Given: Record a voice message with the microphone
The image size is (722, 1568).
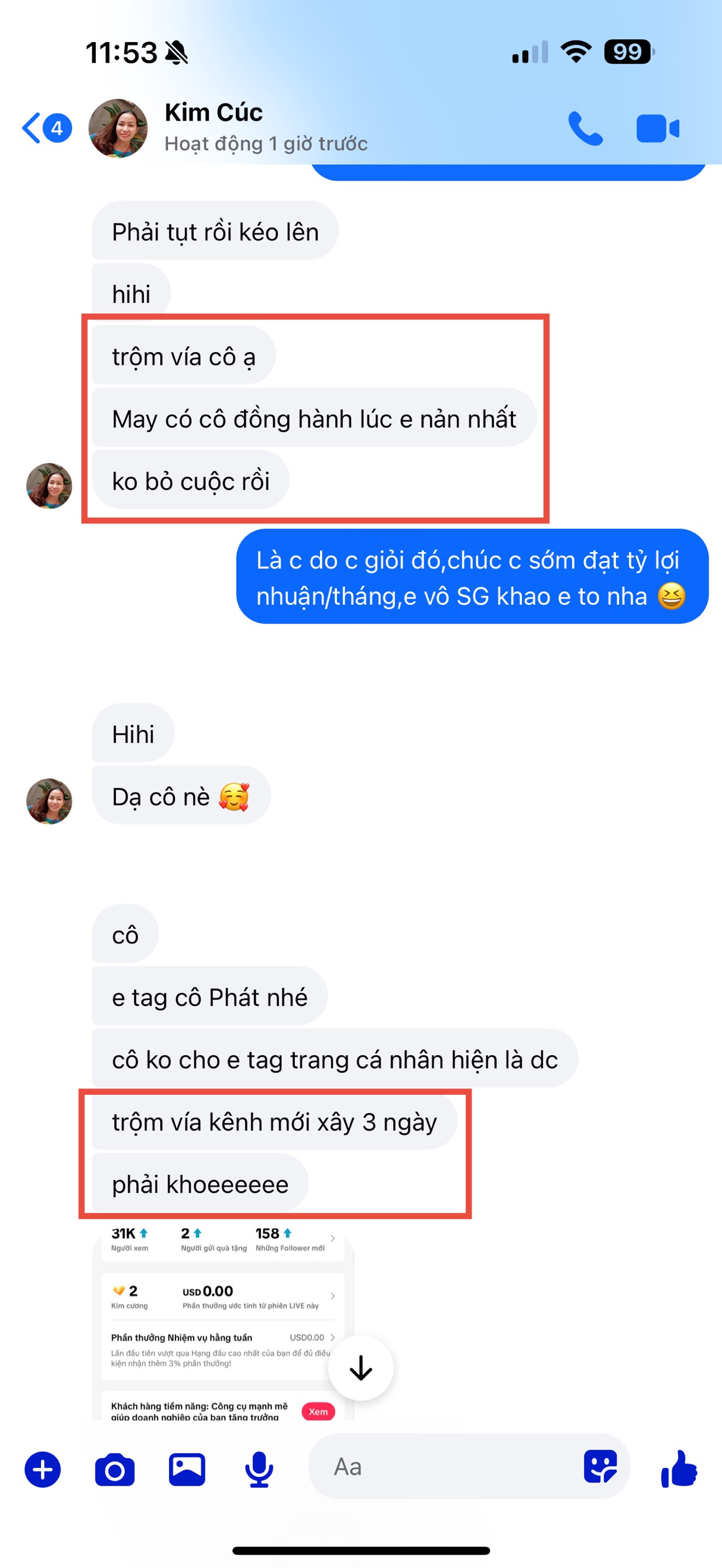Looking at the screenshot, I should (x=259, y=1469).
